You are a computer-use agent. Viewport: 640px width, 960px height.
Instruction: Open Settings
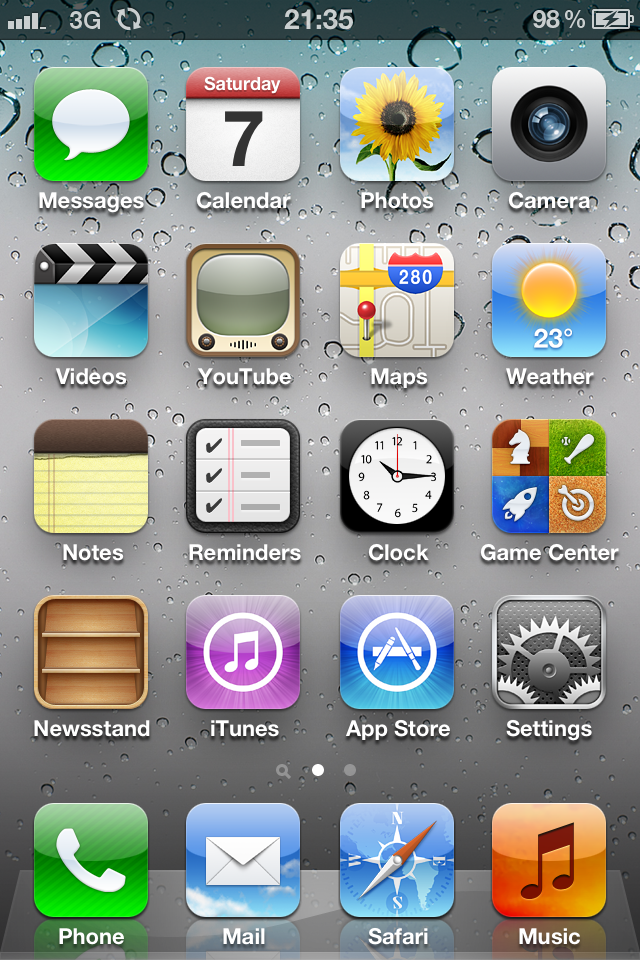[x=548, y=652]
